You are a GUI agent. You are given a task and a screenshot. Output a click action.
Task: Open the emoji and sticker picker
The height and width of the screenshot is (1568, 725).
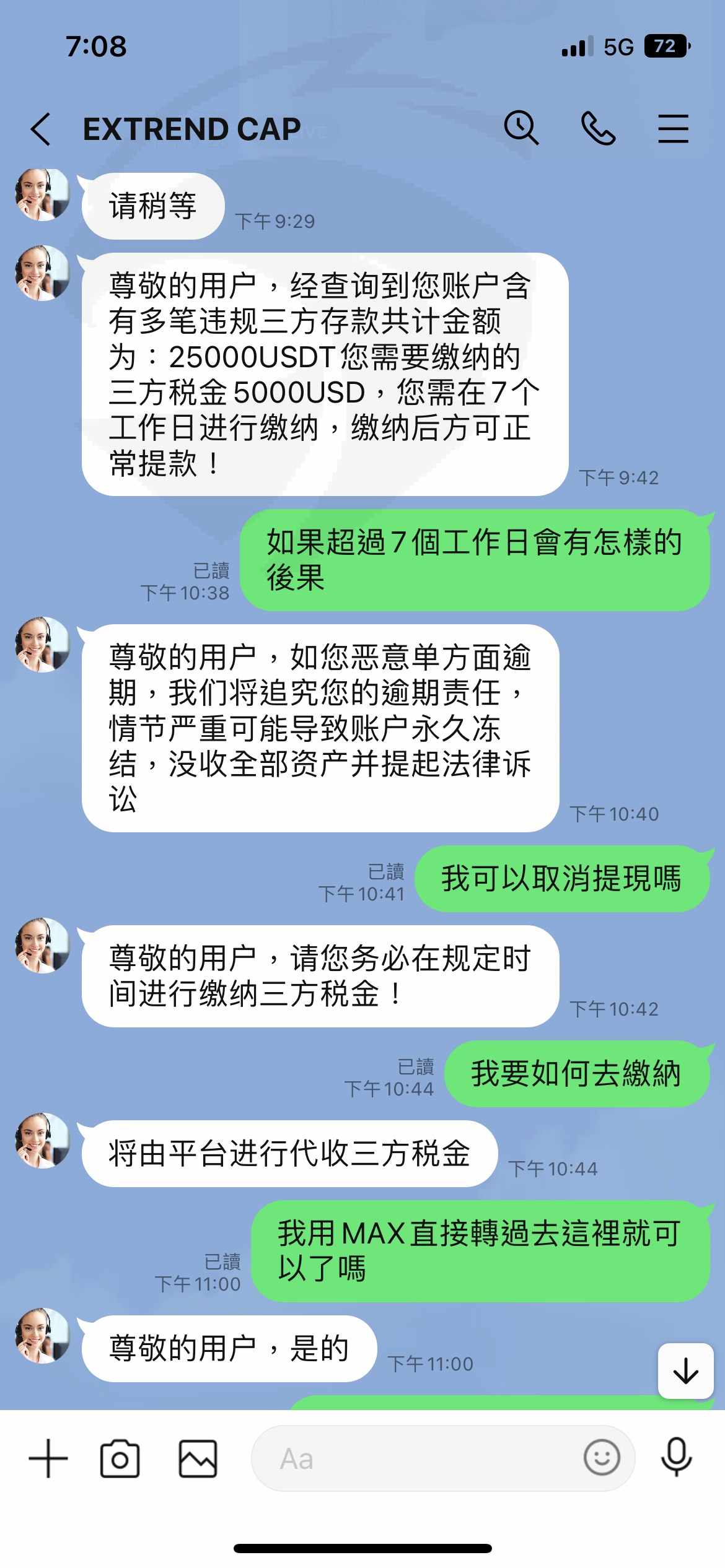point(602,1457)
